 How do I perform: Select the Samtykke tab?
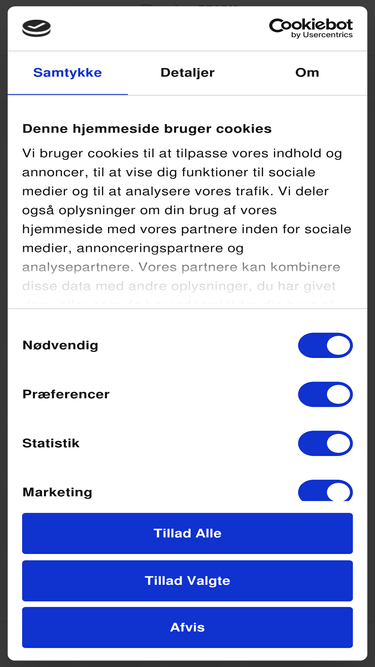[68, 73]
